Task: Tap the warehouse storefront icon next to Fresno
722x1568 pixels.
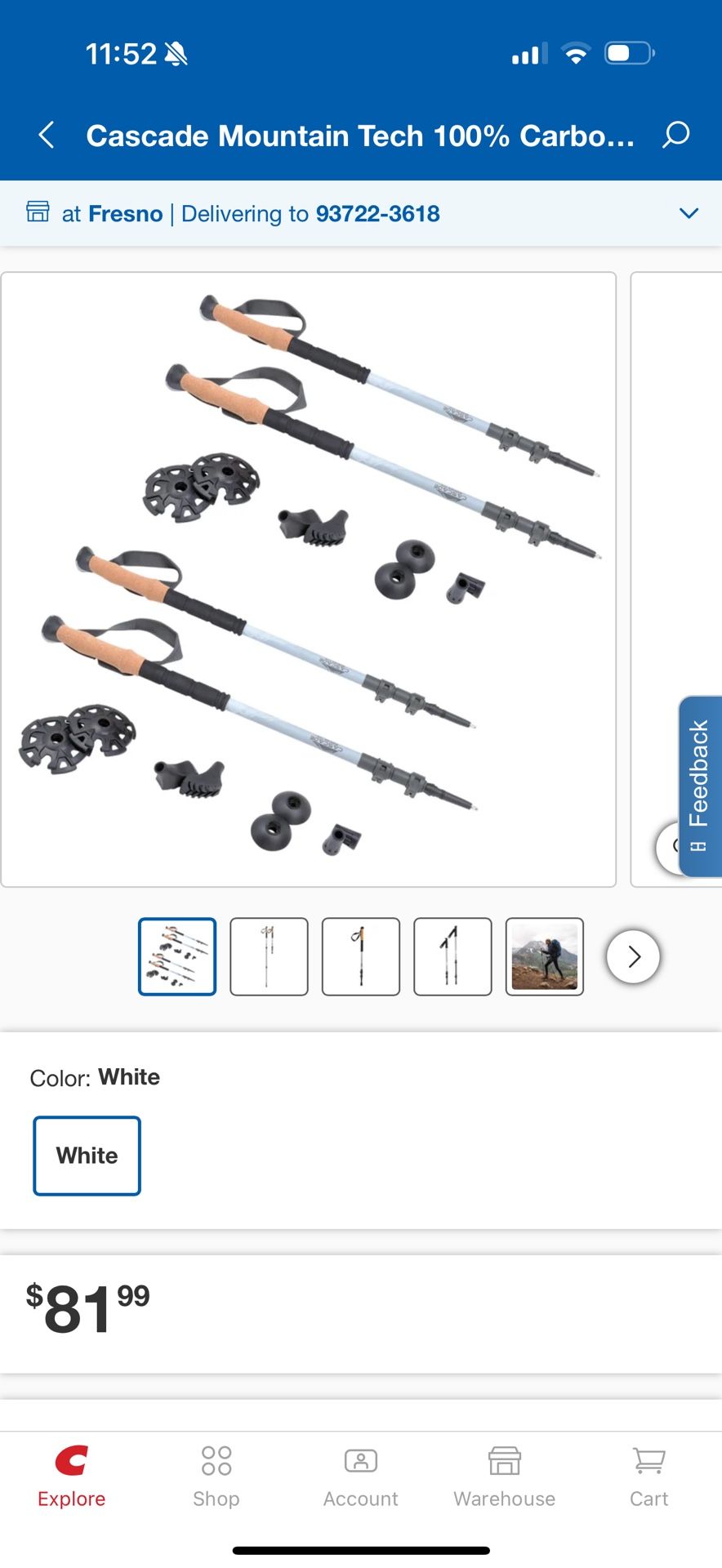Action: coord(38,212)
